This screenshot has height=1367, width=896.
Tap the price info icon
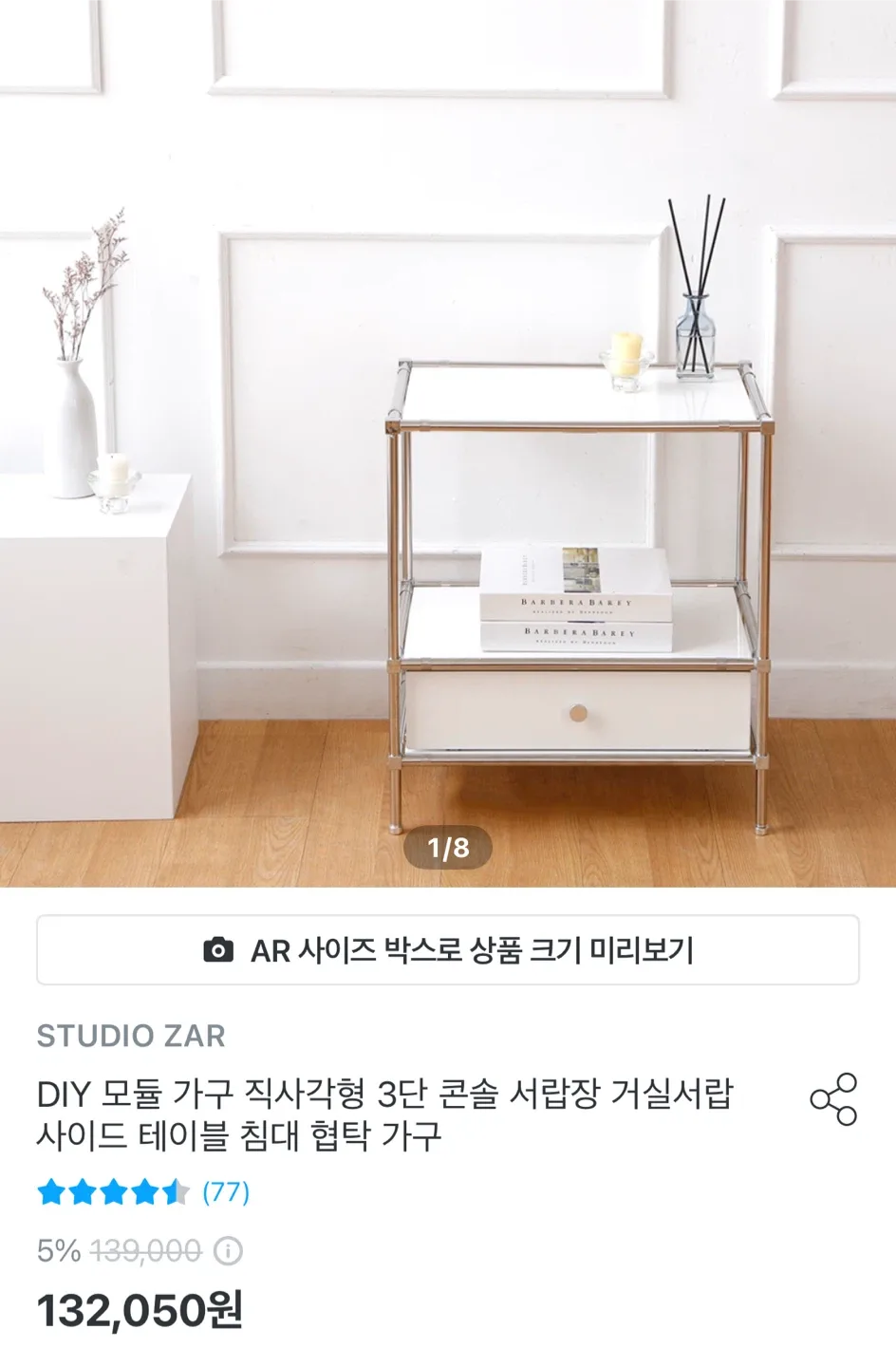[x=228, y=1251]
